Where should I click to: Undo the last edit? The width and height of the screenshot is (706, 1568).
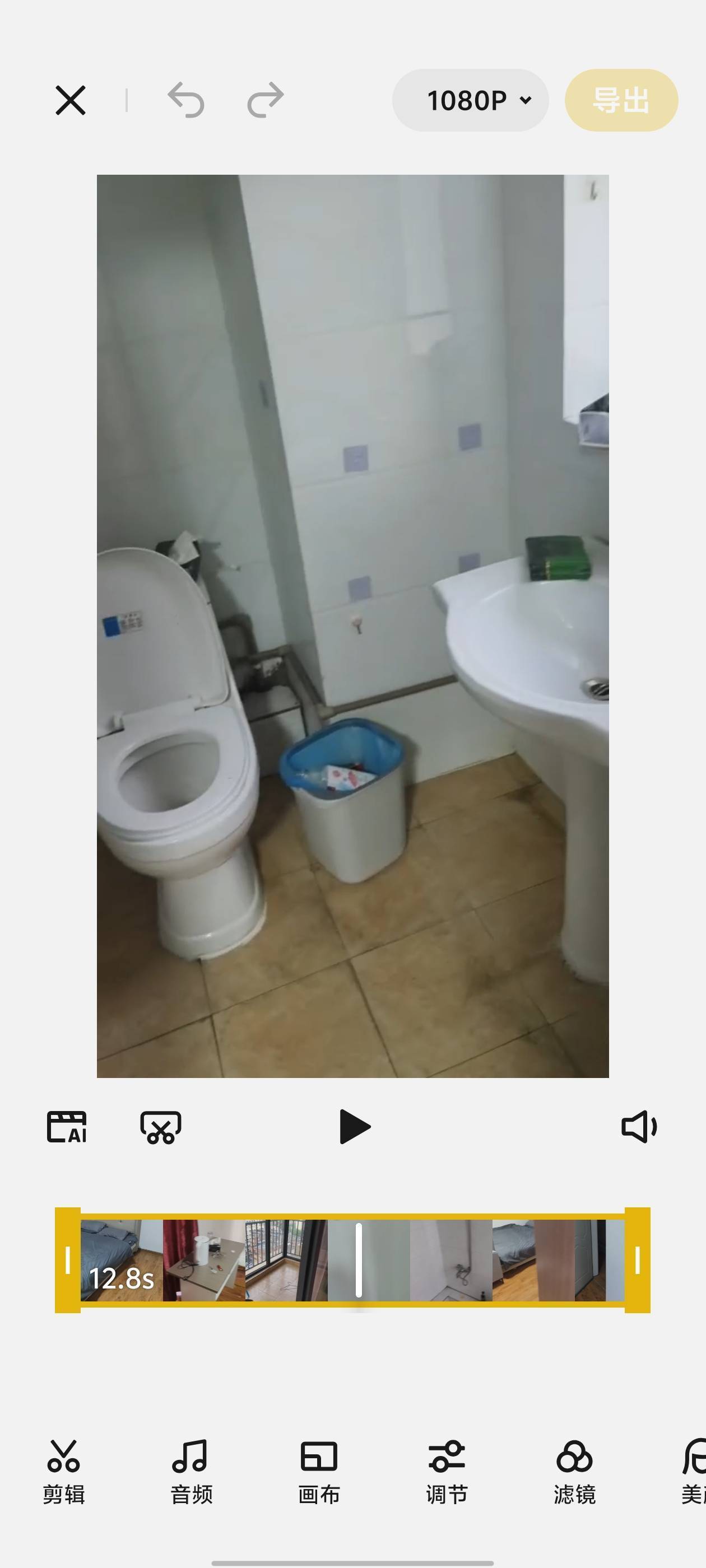[x=186, y=100]
